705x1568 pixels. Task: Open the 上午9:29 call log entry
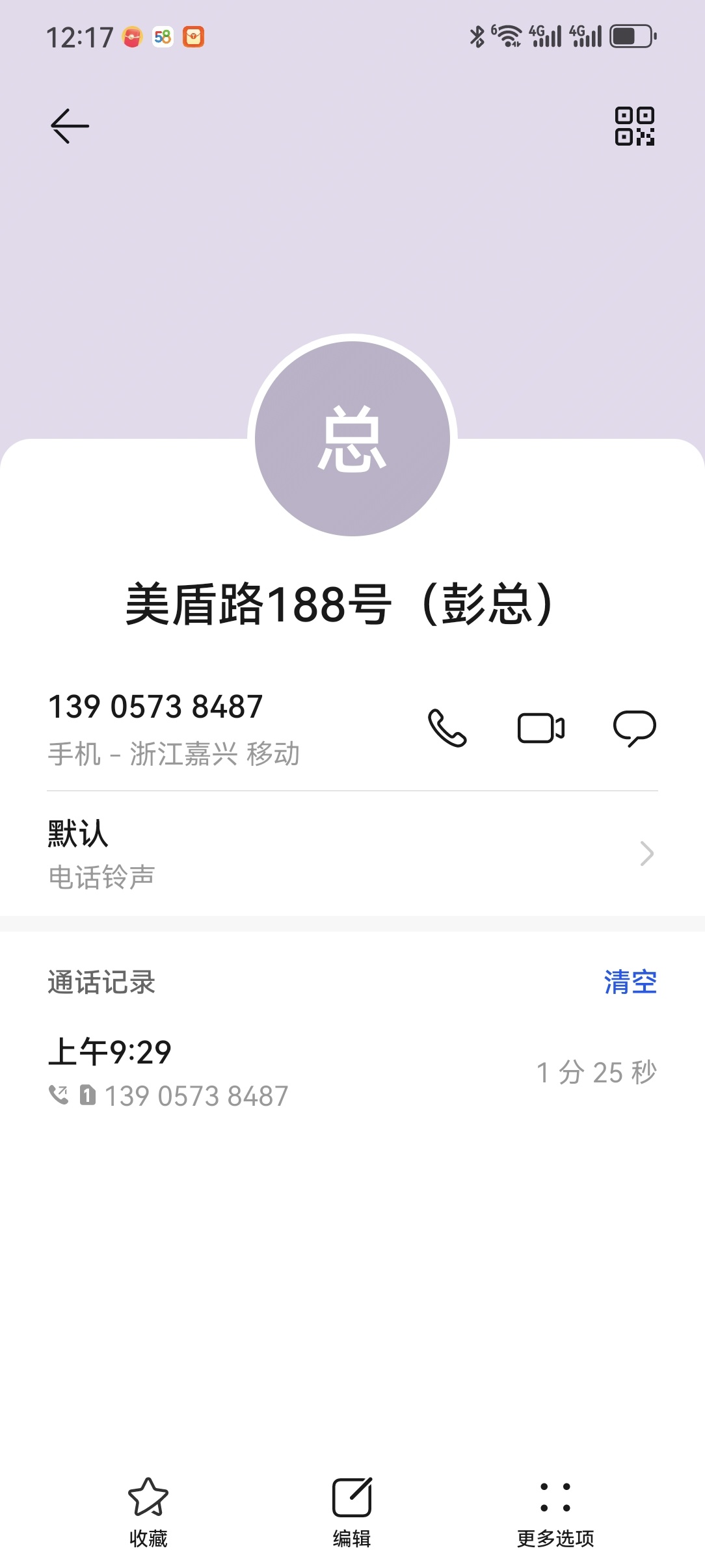pos(352,1072)
